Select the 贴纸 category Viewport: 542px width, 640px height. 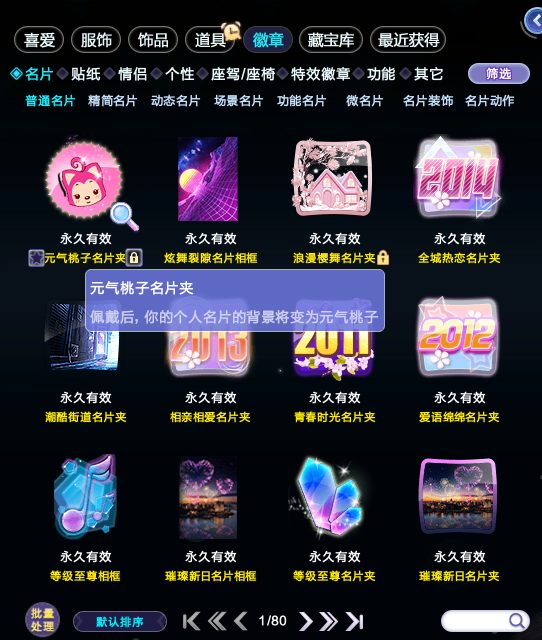point(85,74)
